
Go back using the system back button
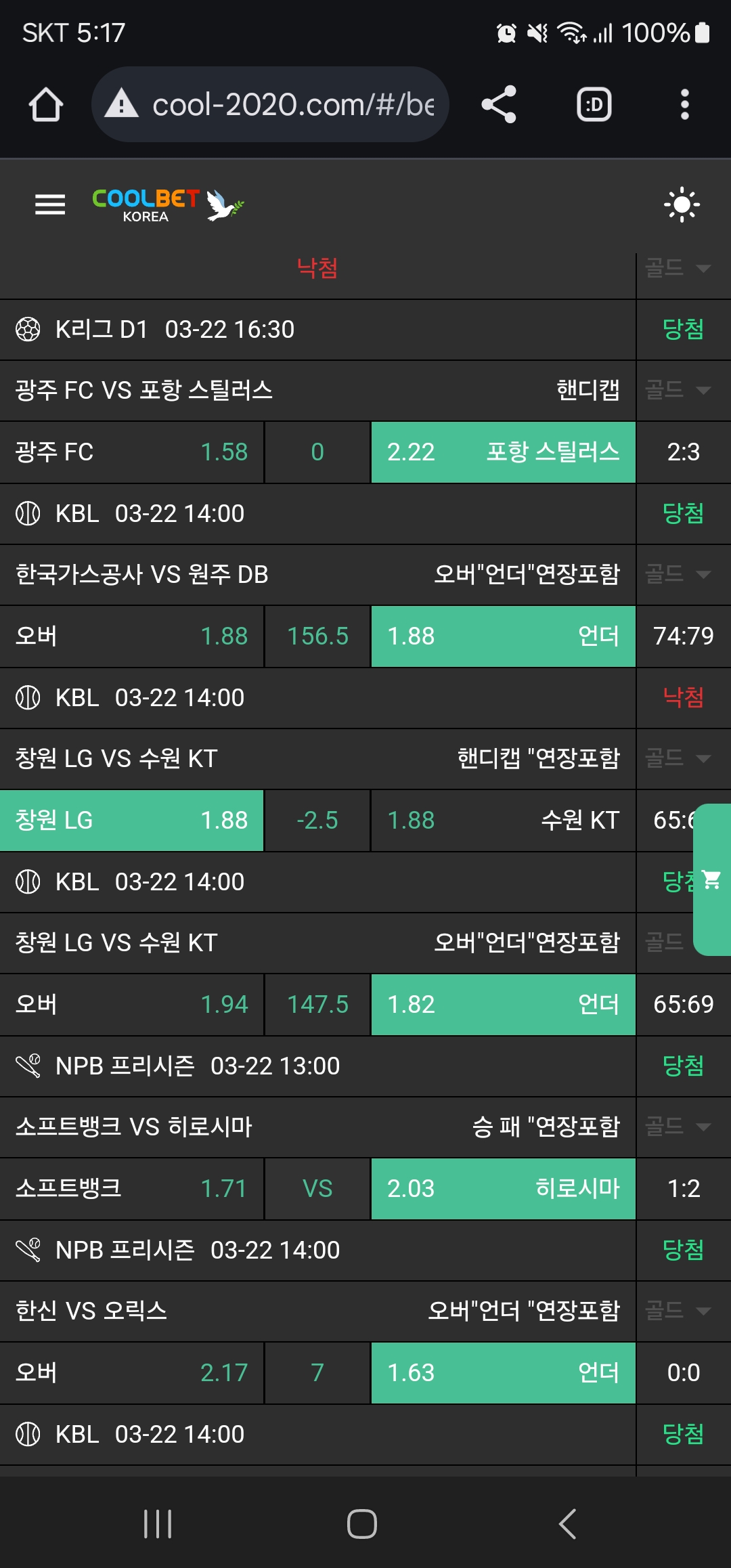(x=567, y=1524)
